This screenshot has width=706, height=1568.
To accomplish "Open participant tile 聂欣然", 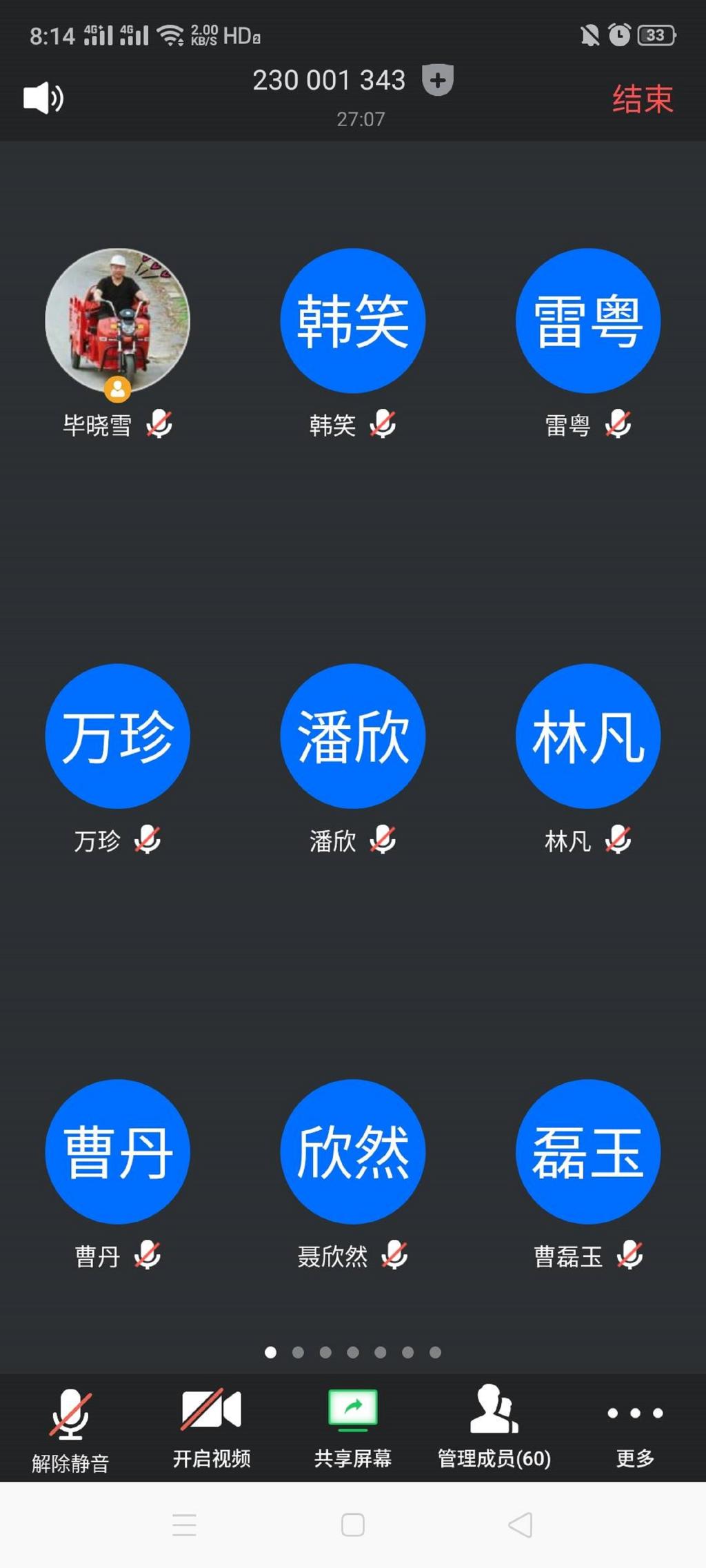I will click(353, 1152).
